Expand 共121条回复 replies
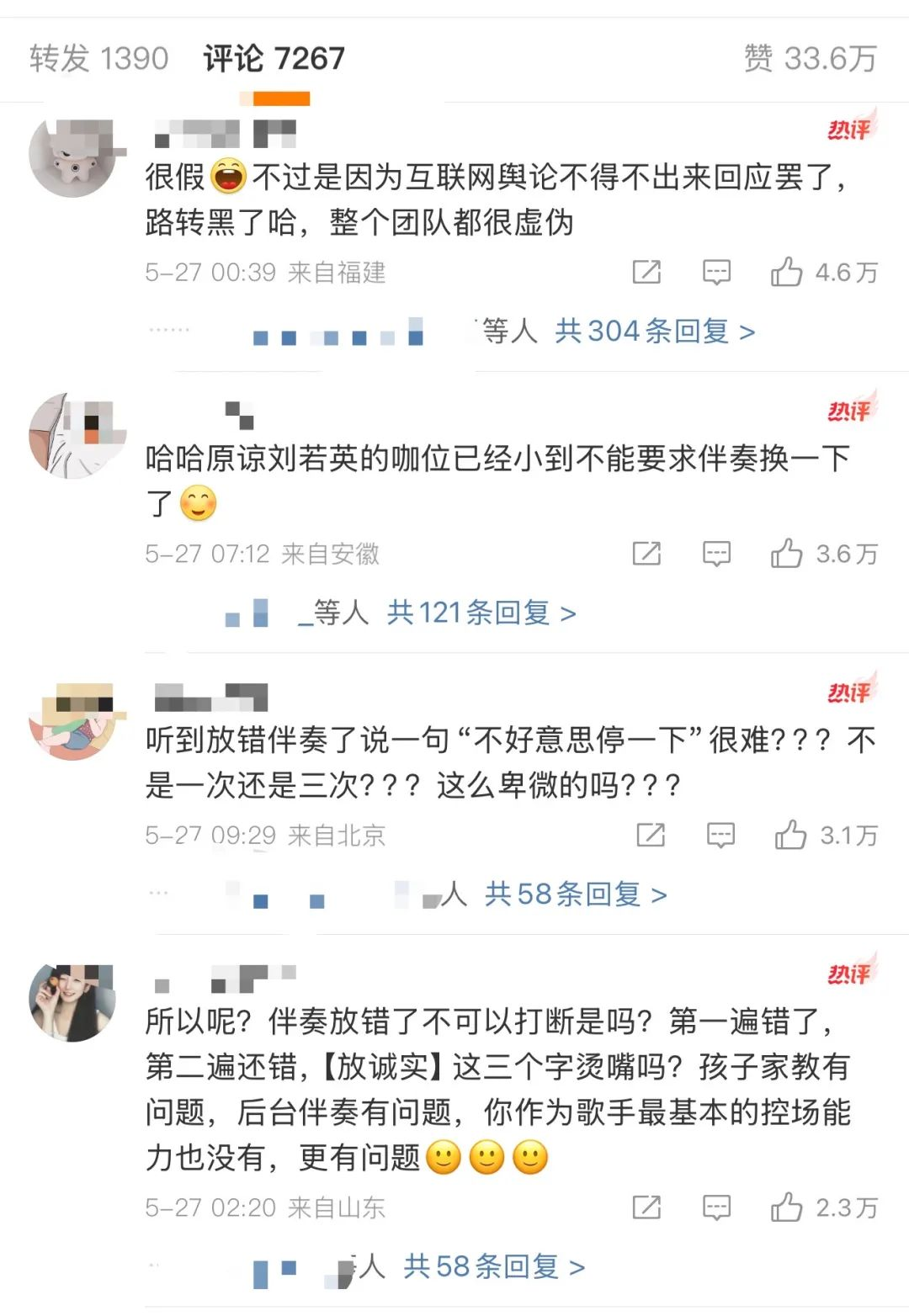Image resolution: width=909 pixels, height=1316 pixels. click(x=481, y=613)
